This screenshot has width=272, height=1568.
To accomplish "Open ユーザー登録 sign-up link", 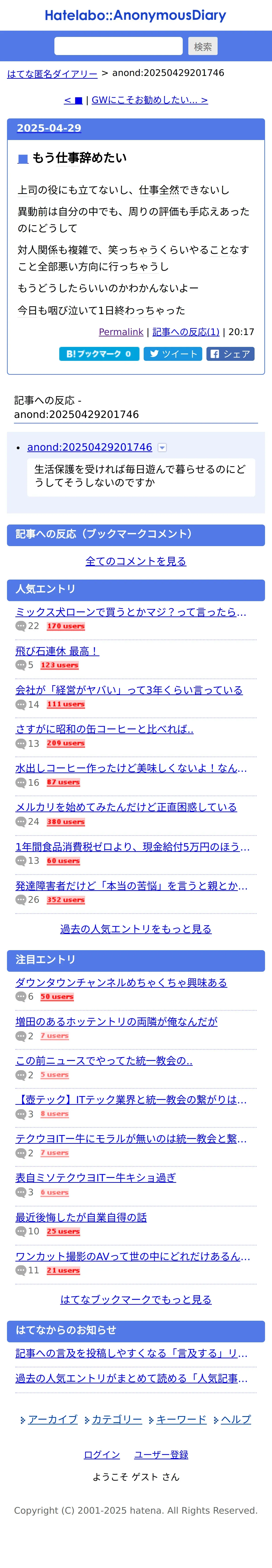I will [x=161, y=1455].
